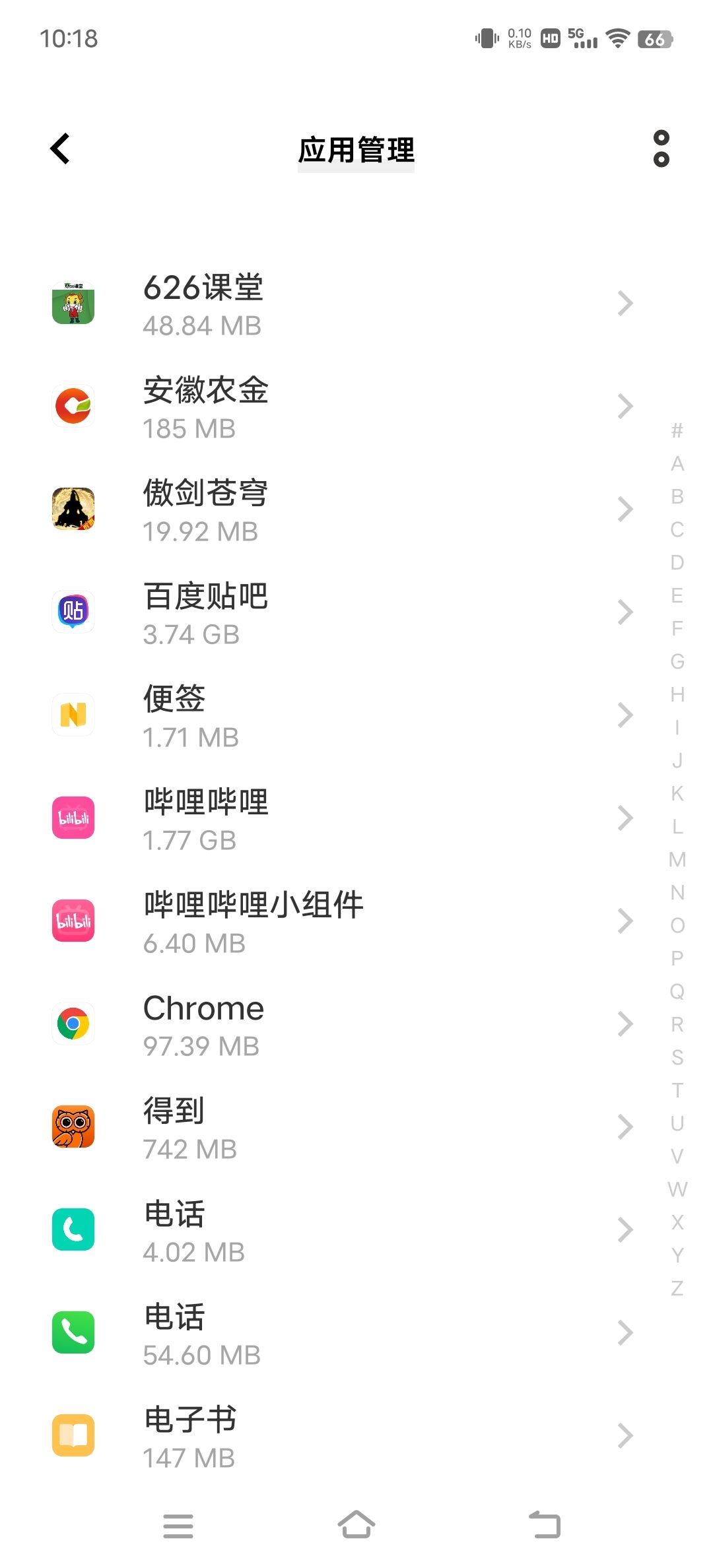Select the 安徽农金 app icon
The width and height of the screenshot is (713, 1568).
click(73, 407)
